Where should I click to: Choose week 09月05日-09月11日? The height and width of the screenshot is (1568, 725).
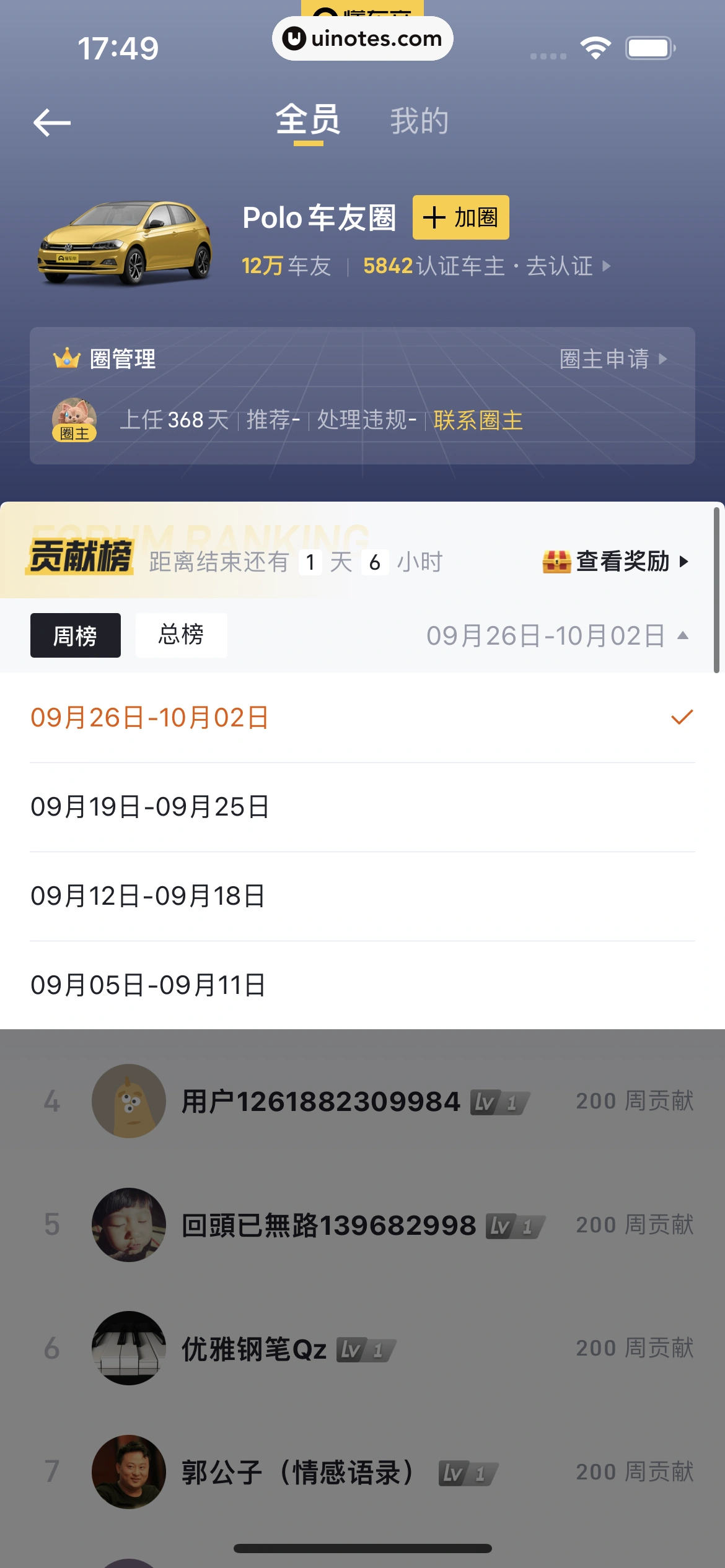pyautogui.click(x=362, y=985)
